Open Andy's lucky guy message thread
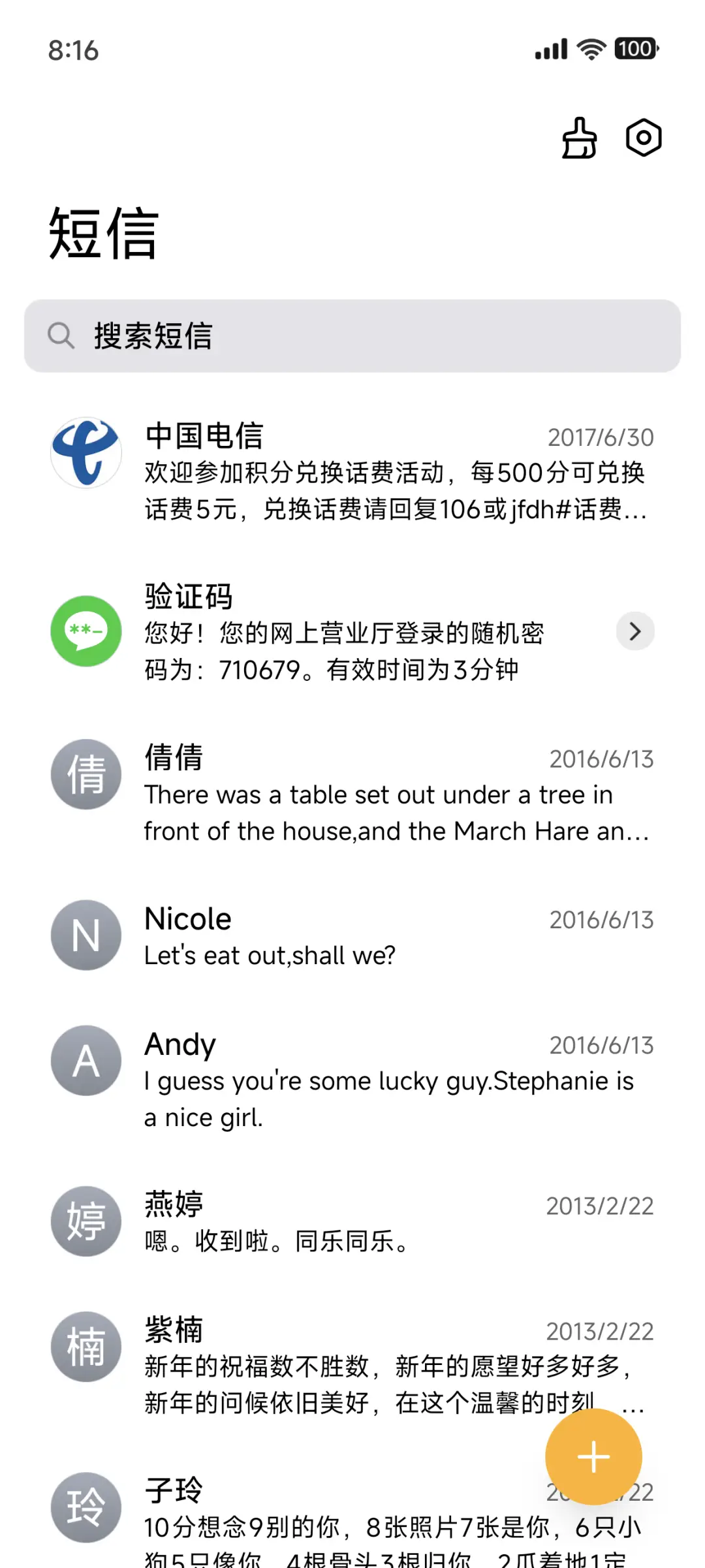The image size is (705, 1568). tap(359, 1077)
